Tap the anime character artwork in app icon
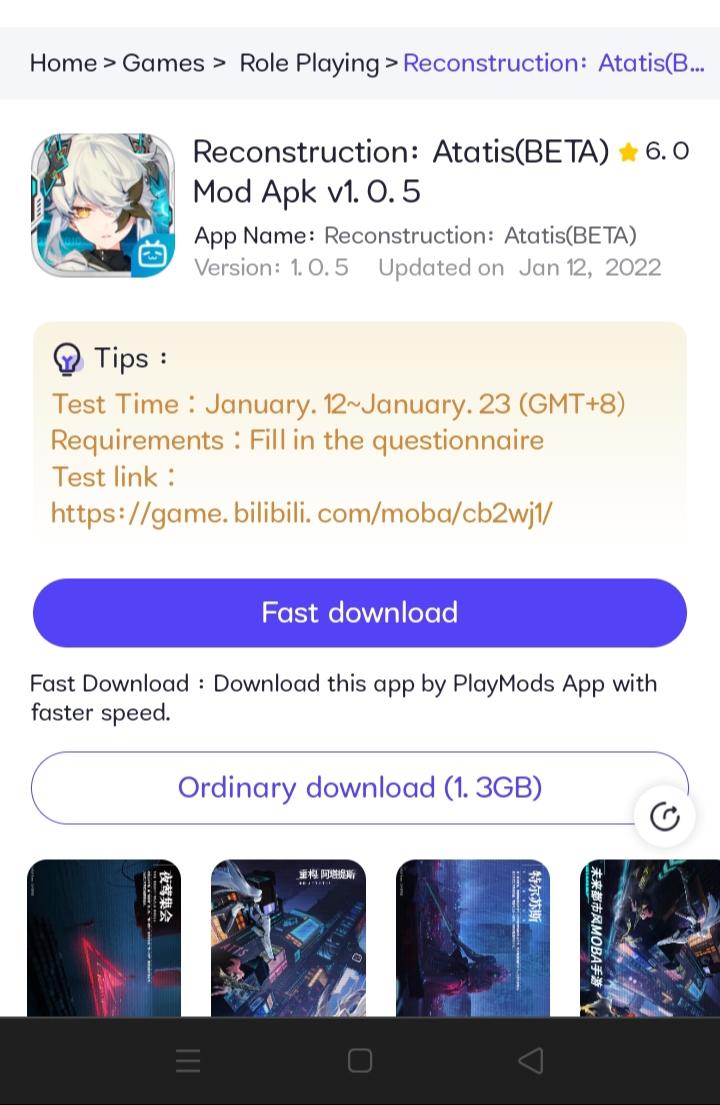Screen dimensions: 720x1105 click(103, 205)
